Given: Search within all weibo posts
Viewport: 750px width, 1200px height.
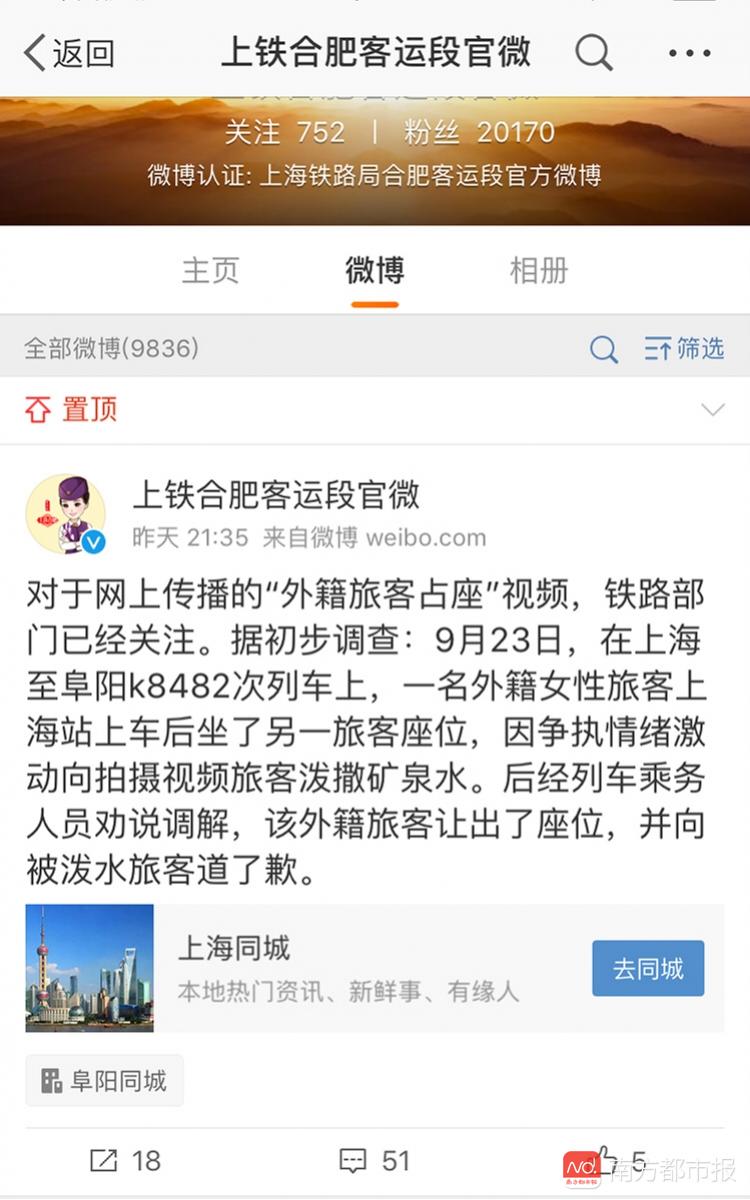Looking at the screenshot, I should coord(604,349).
